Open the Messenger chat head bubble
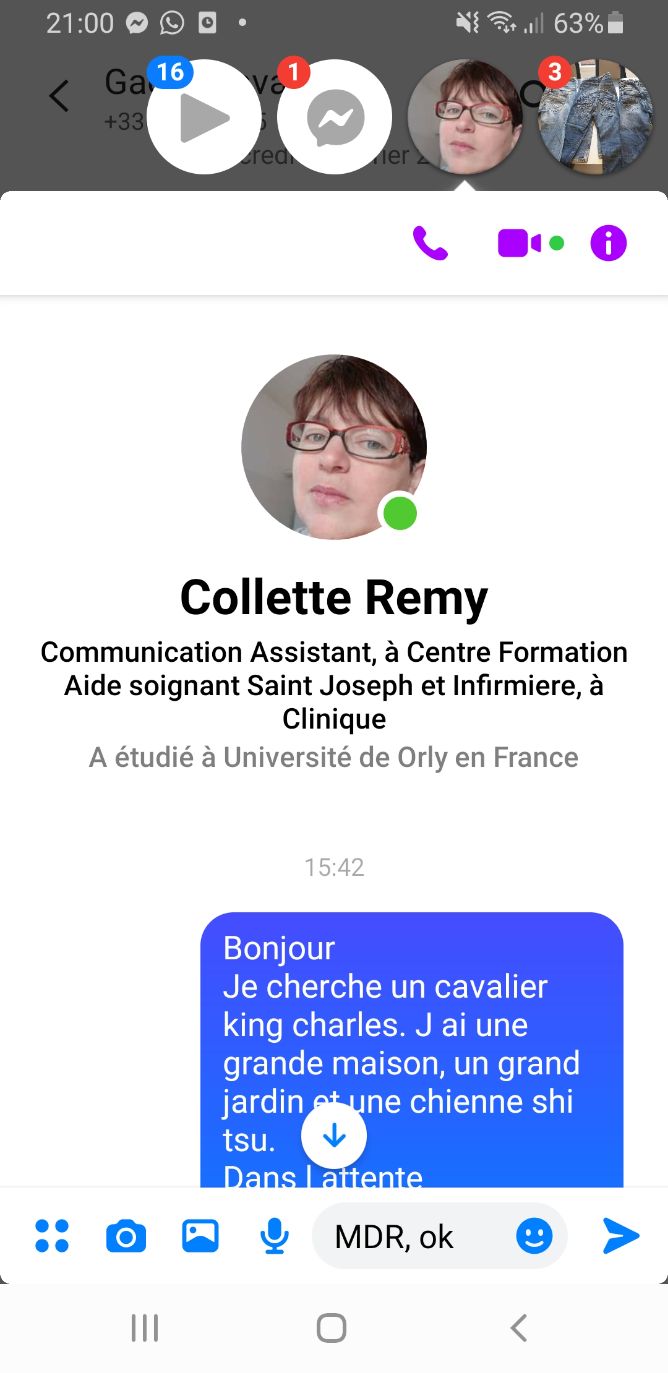The width and height of the screenshot is (668, 1373). click(334, 118)
